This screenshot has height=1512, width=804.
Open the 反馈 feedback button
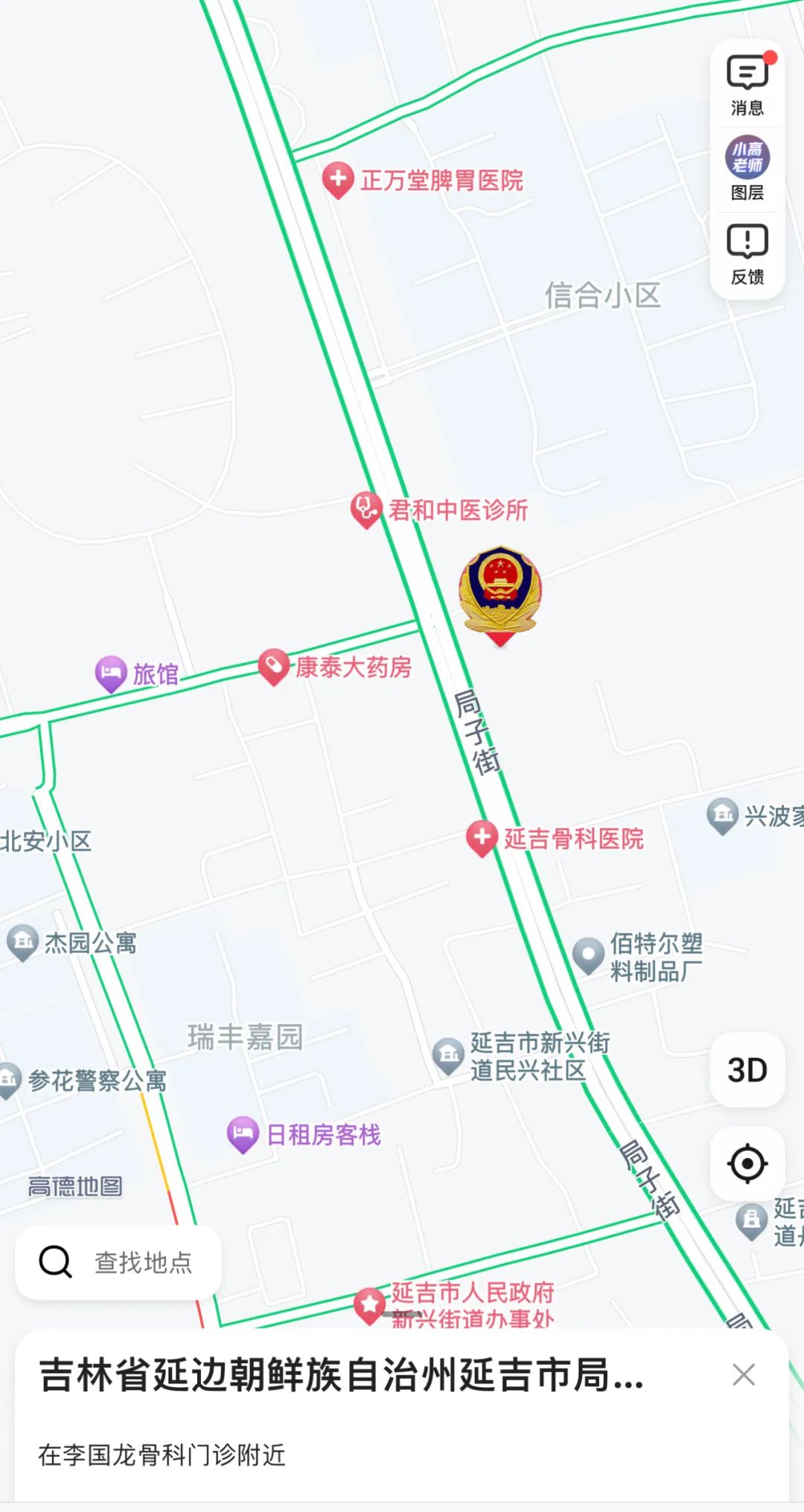747,254
